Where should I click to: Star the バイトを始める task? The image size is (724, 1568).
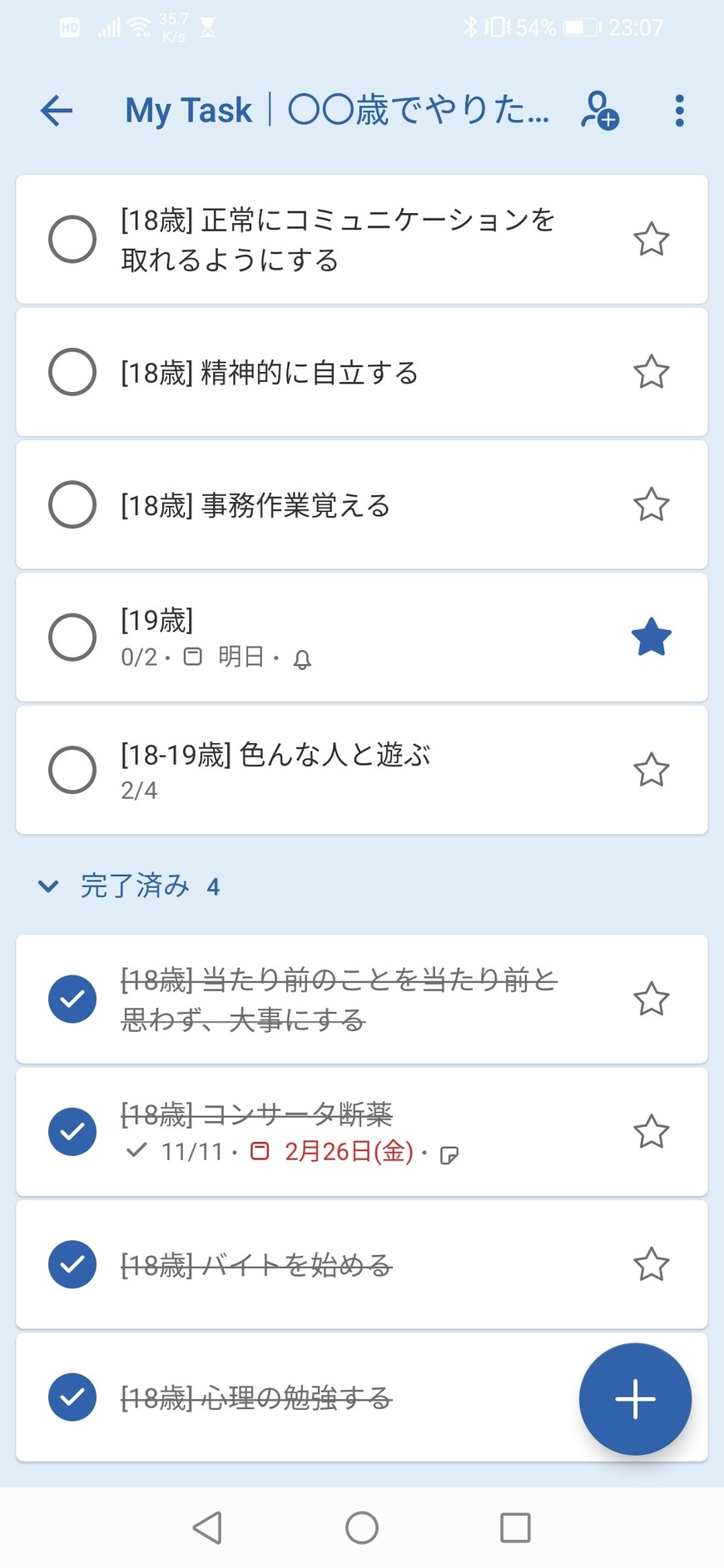coord(651,1264)
